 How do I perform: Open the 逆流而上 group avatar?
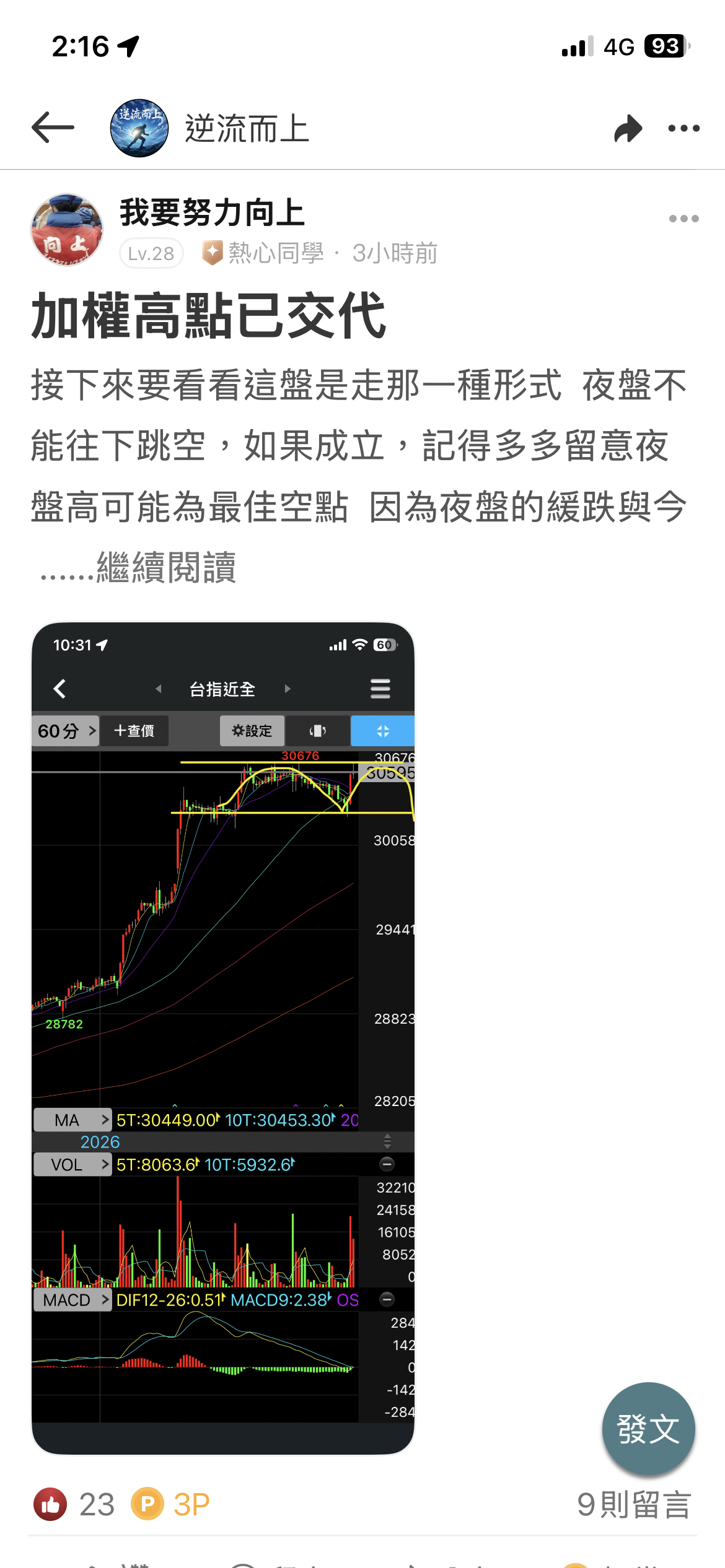pyautogui.click(x=139, y=128)
